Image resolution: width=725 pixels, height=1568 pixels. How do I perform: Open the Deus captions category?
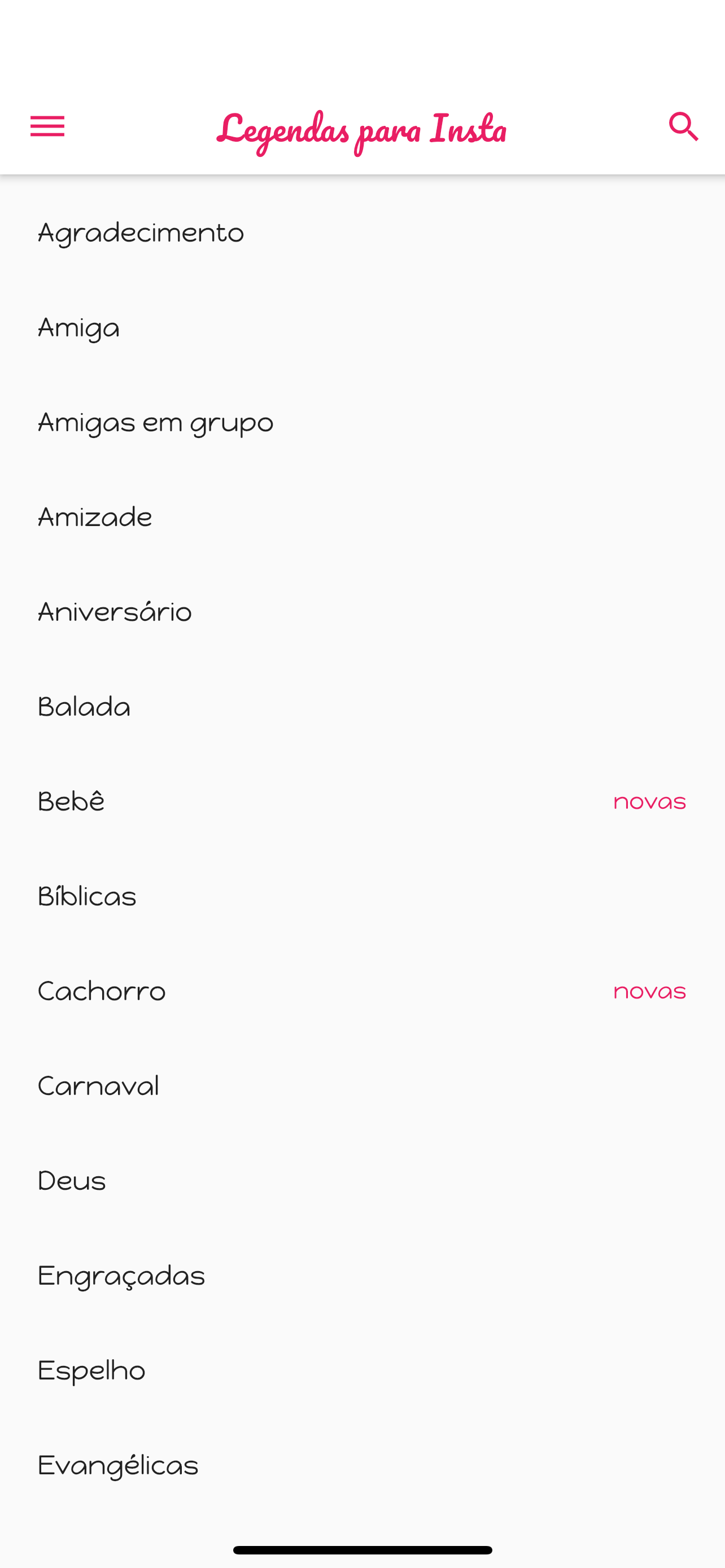point(72,1181)
